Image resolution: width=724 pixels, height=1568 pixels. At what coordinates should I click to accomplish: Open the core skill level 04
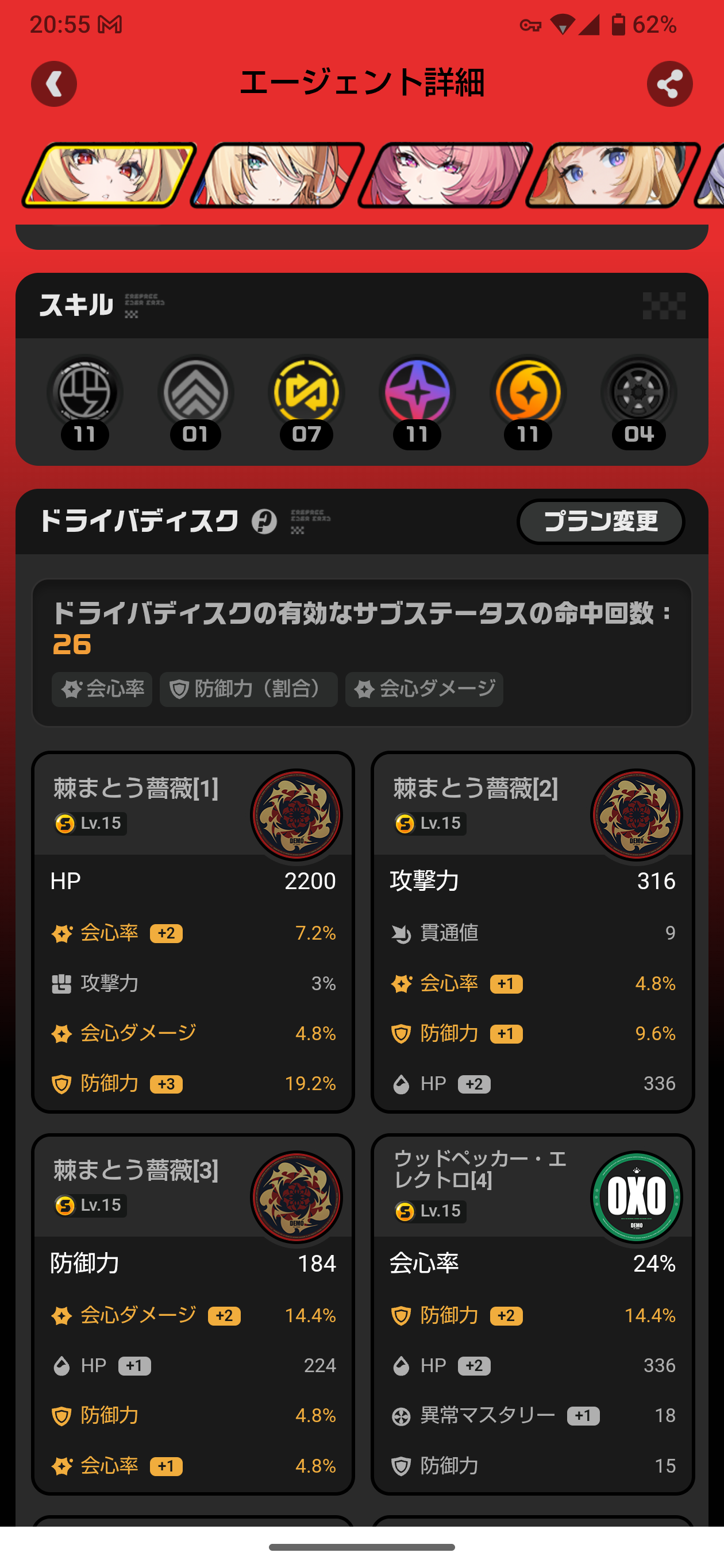tap(639, 403)
